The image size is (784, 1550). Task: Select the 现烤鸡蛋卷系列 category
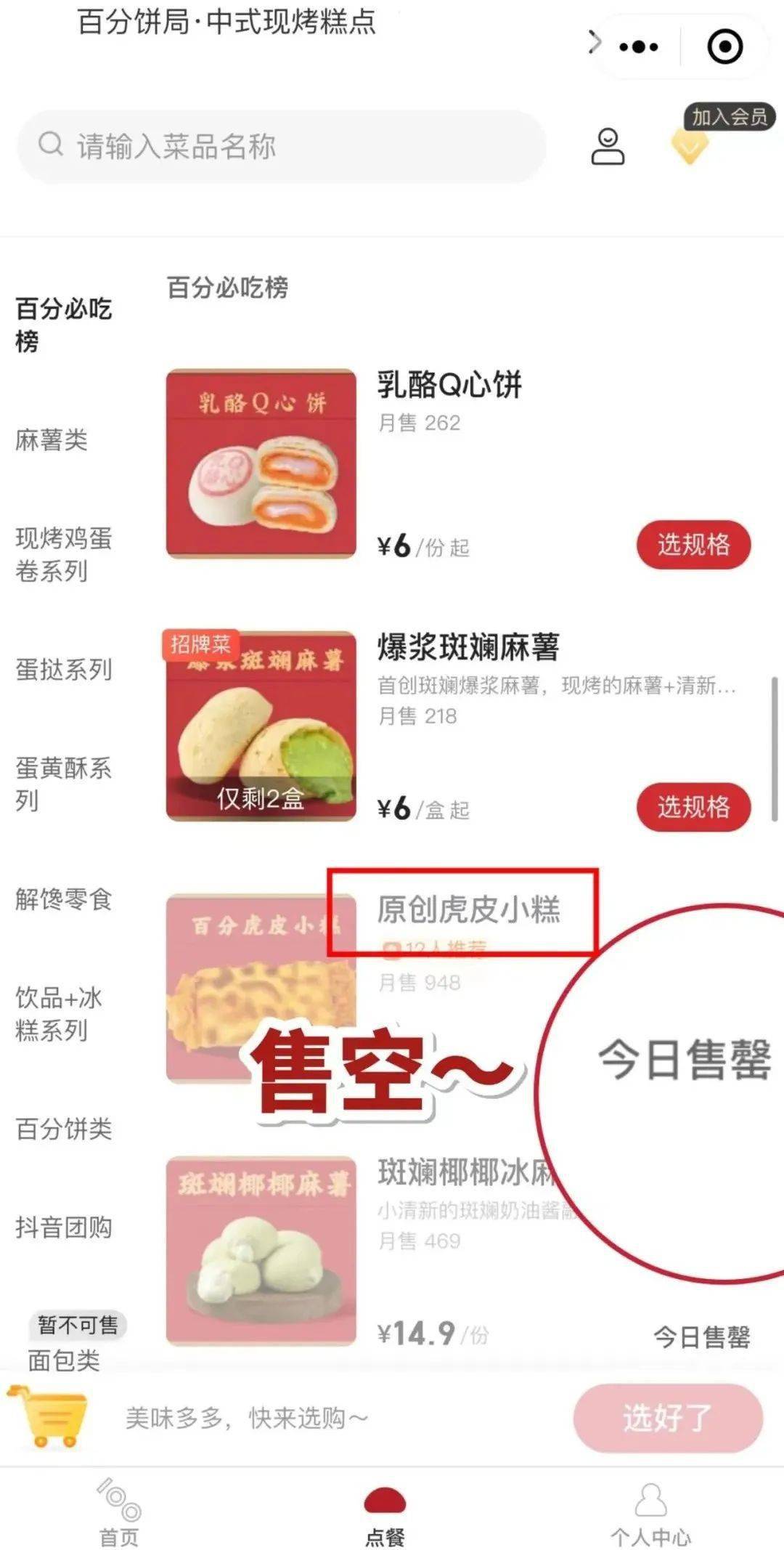[x=64, y=554]
